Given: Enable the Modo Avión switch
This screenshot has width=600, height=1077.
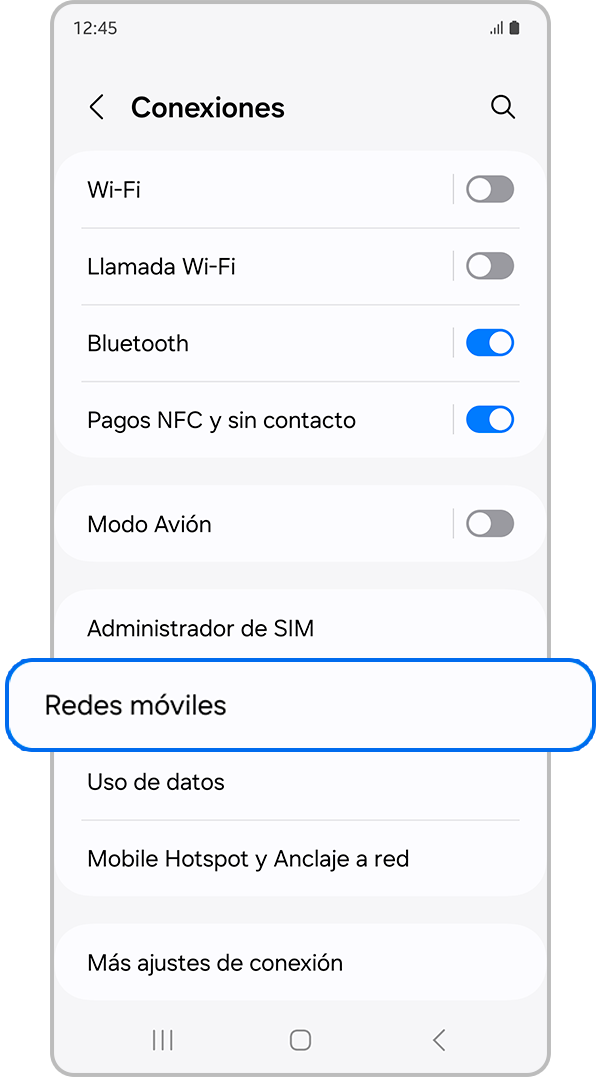Looking at the screenshot, I should (x=490, y=524).
